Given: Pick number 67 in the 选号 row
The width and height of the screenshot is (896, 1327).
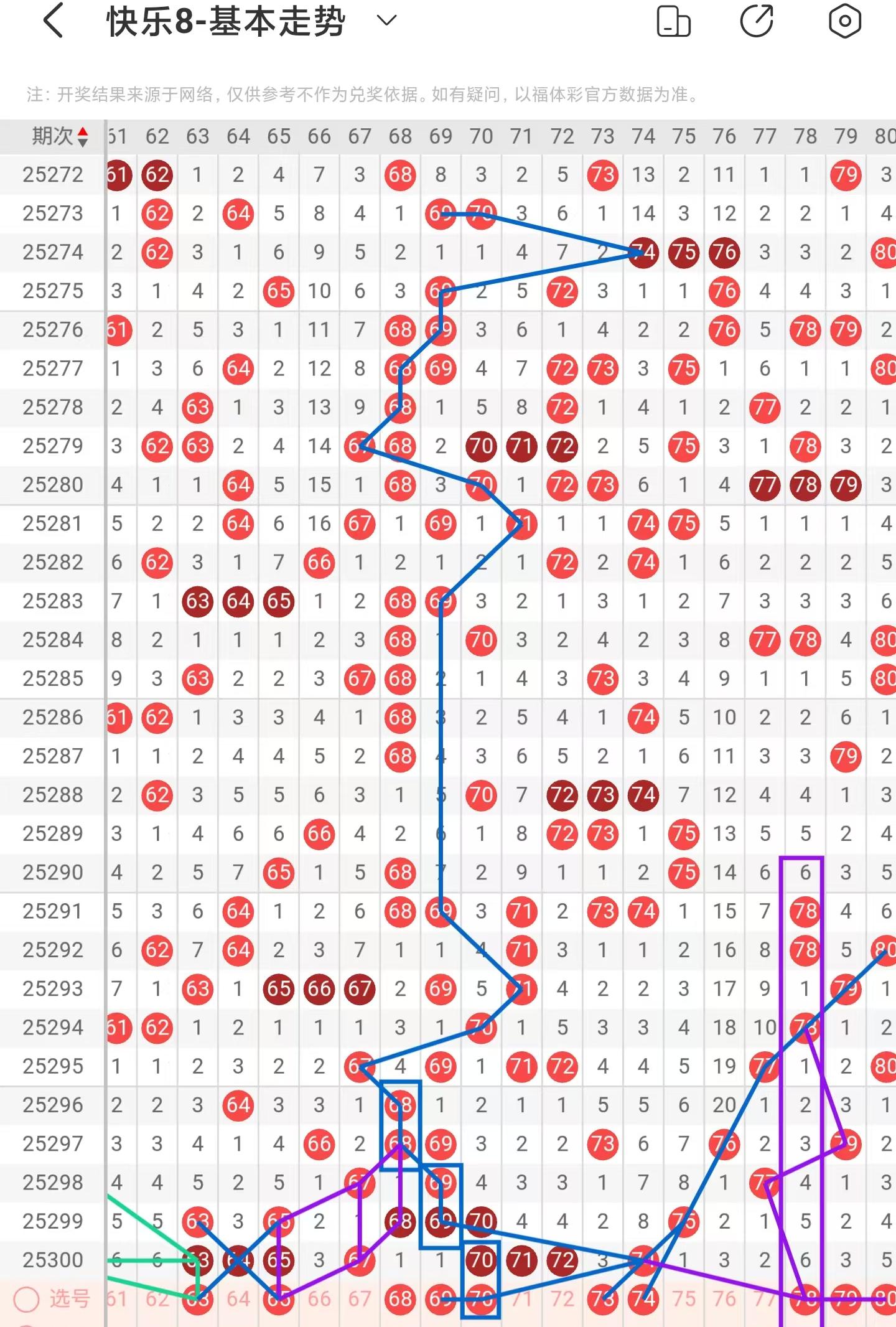Looking at the screenshot, I should (x=360, y=1299).
